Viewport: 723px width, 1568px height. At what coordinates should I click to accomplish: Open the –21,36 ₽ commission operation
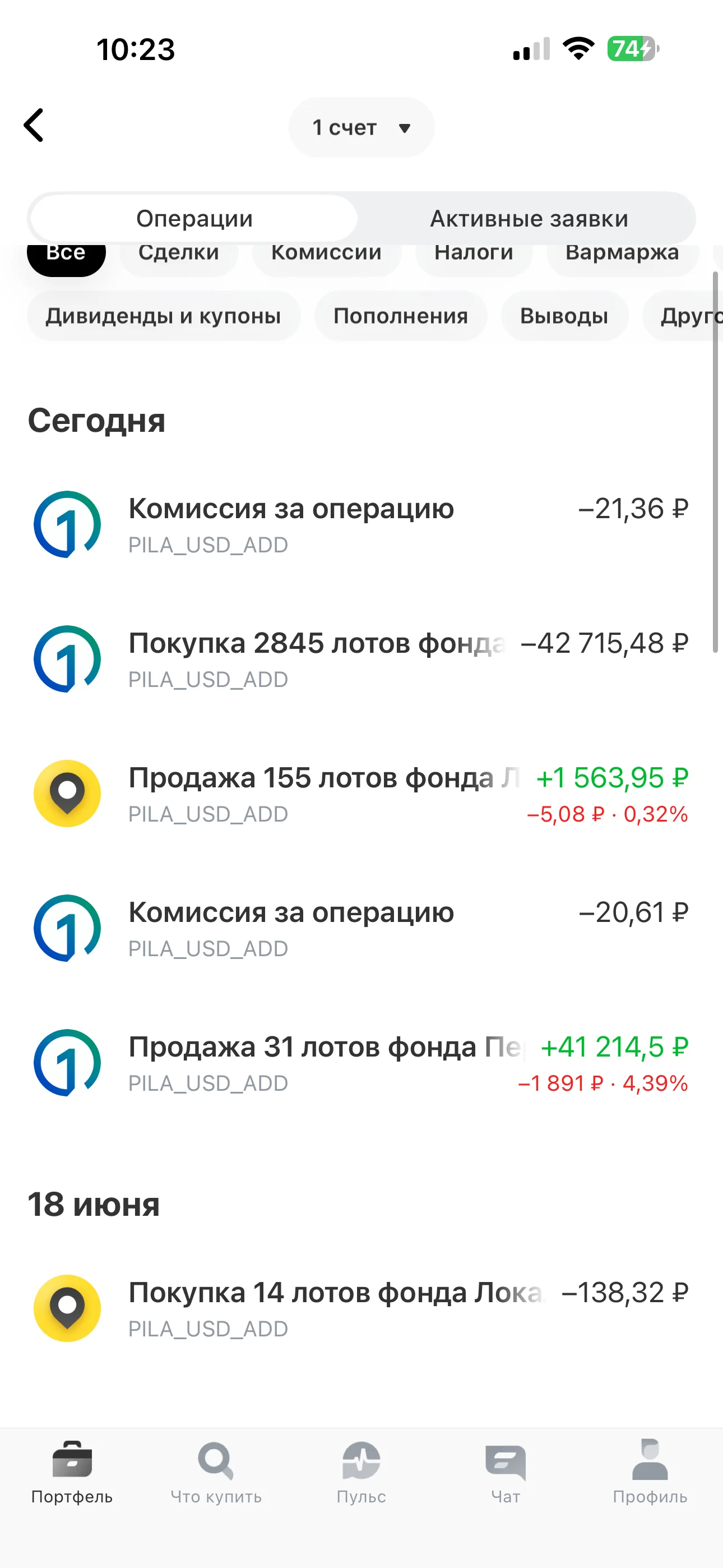(x=361, y=525)
